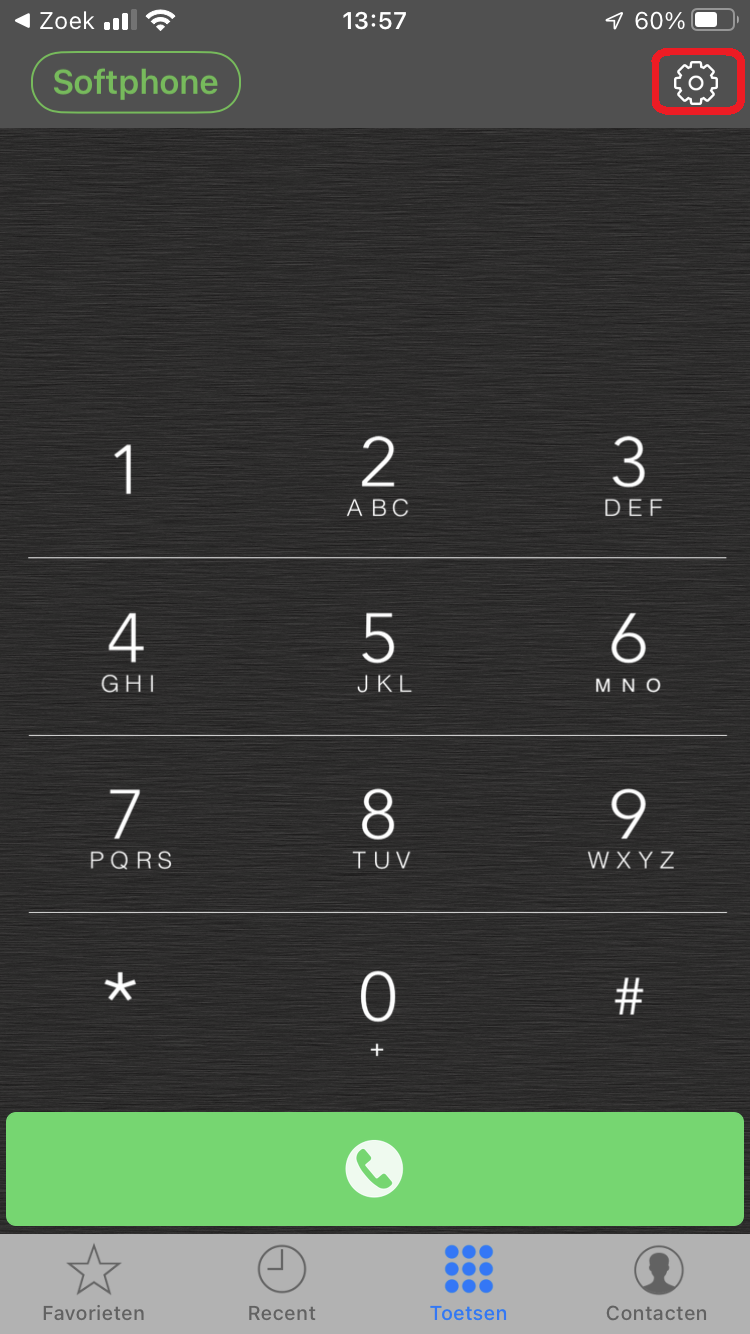Select the Toetsen tab

(468, 1283)
